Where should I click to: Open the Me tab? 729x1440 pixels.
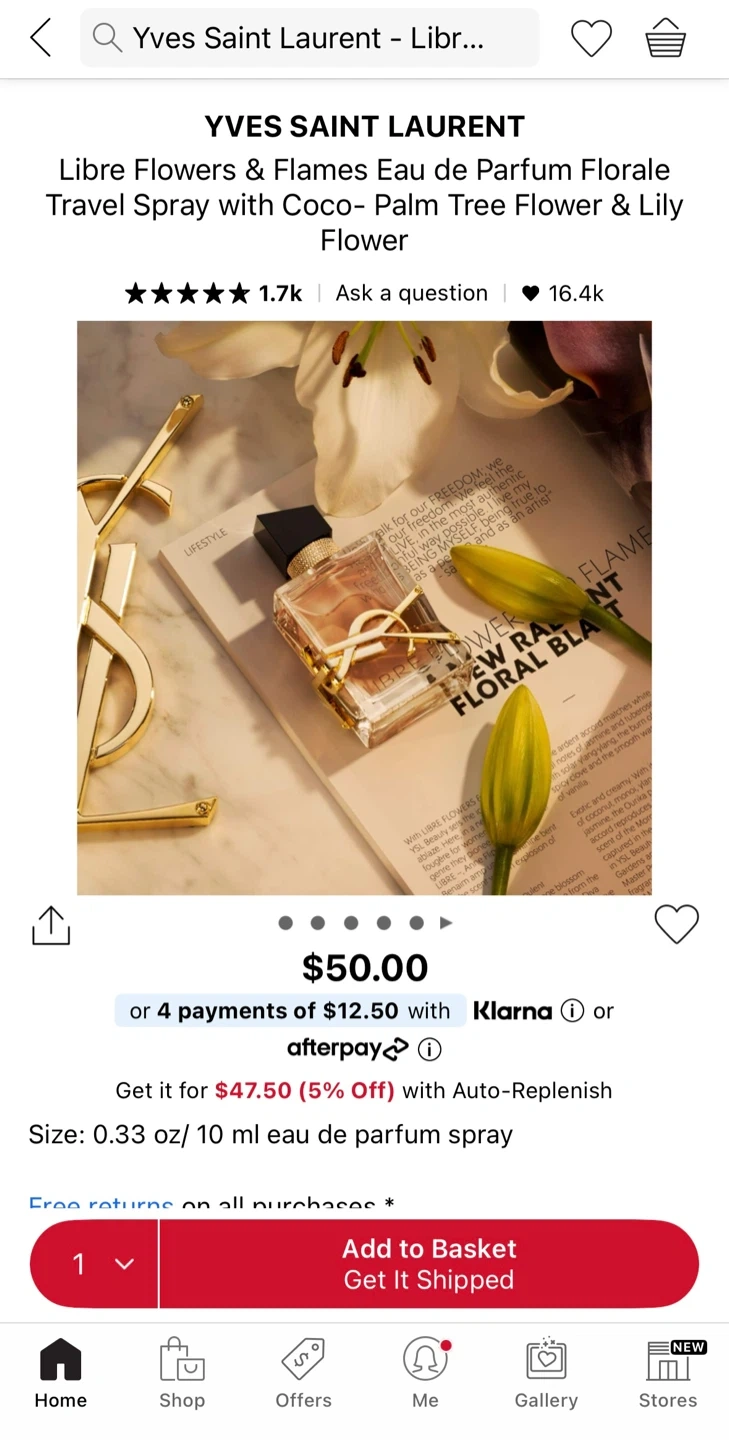(425, 1373)
